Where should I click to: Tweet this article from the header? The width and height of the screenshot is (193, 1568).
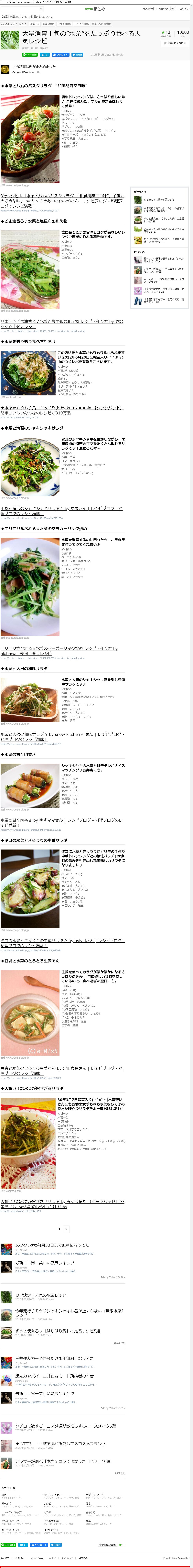[x=77, y=55]
